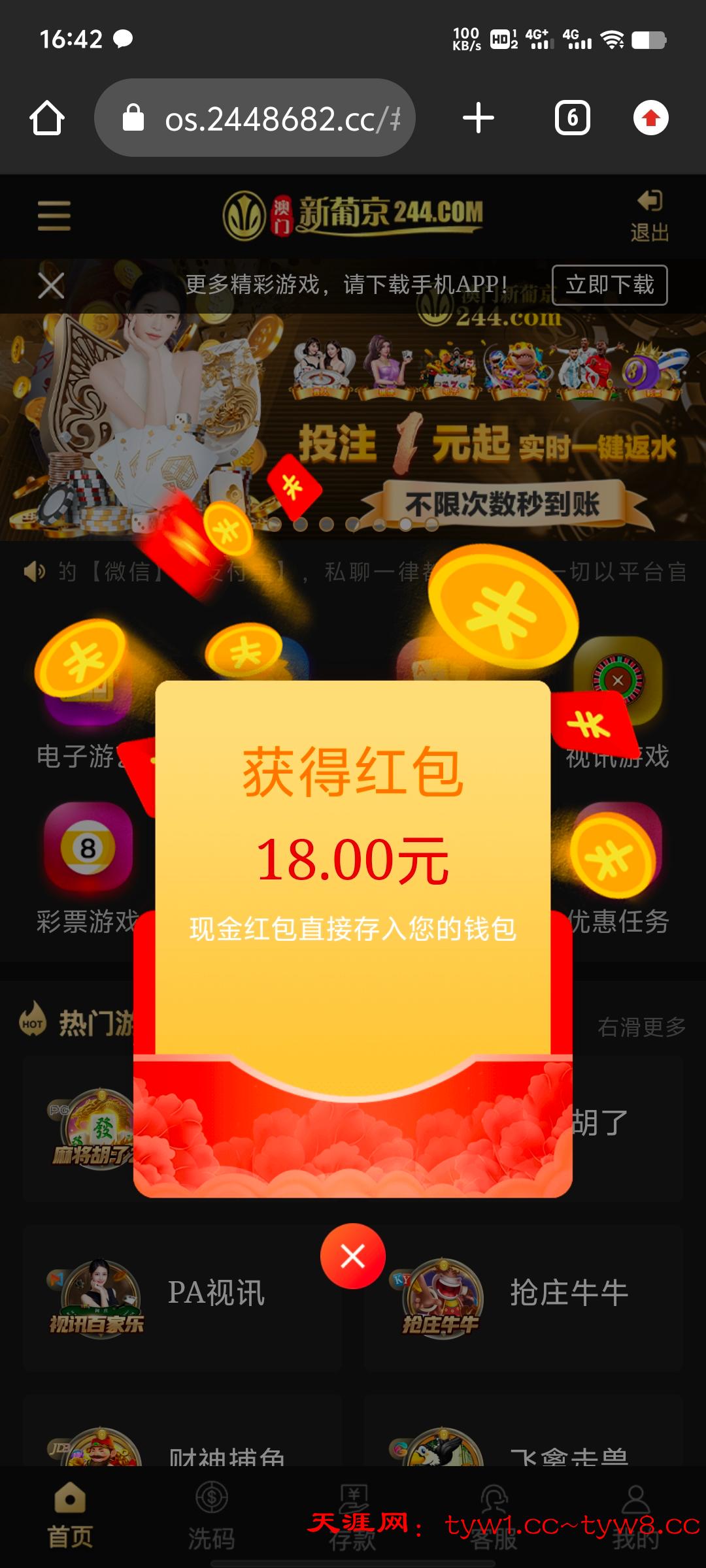This screenshot has width=706, height=1568.
Task: Dismiss the app download banner
Action: (x=51, y=286)
